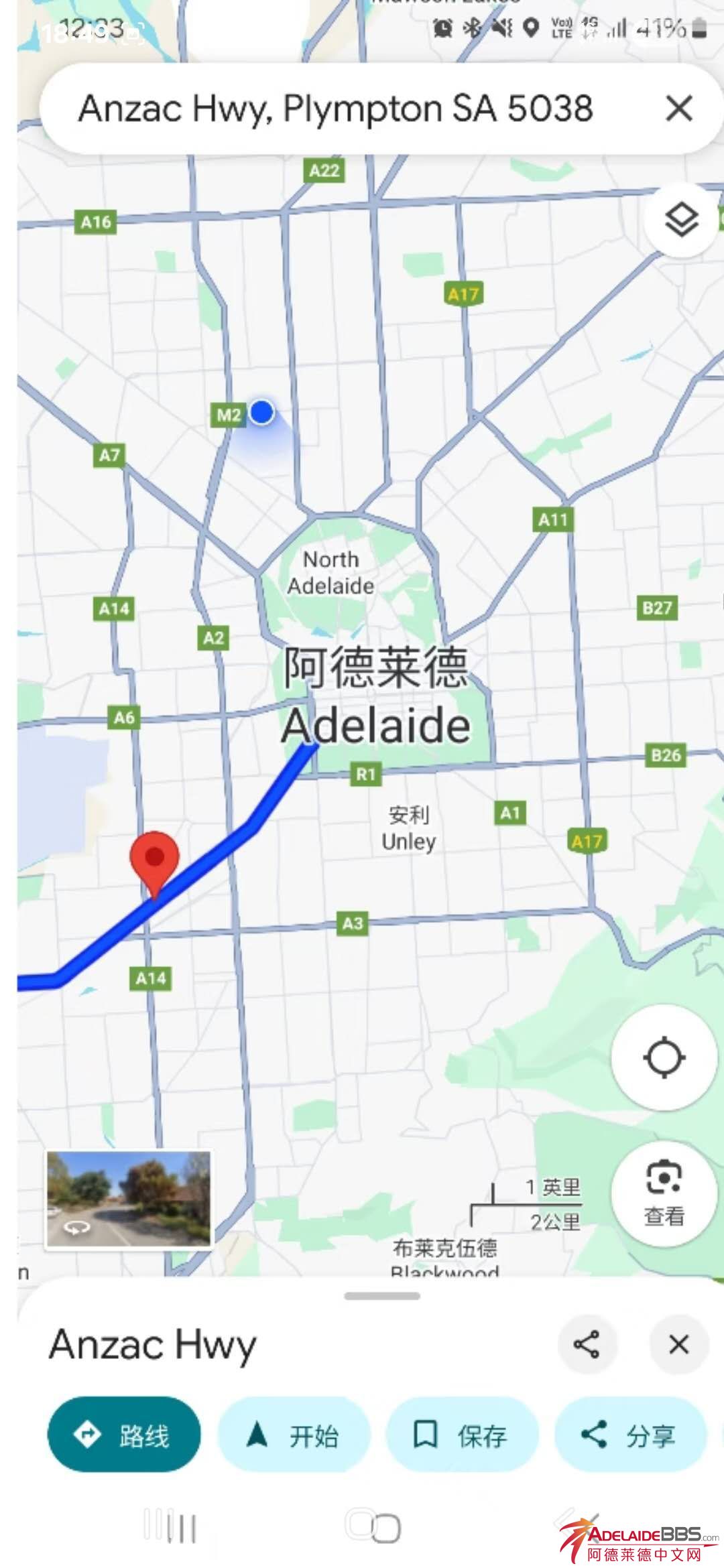Screen dimensions: 724x1568
Task: Clear the search with the X icon
Action: (678, 109)
